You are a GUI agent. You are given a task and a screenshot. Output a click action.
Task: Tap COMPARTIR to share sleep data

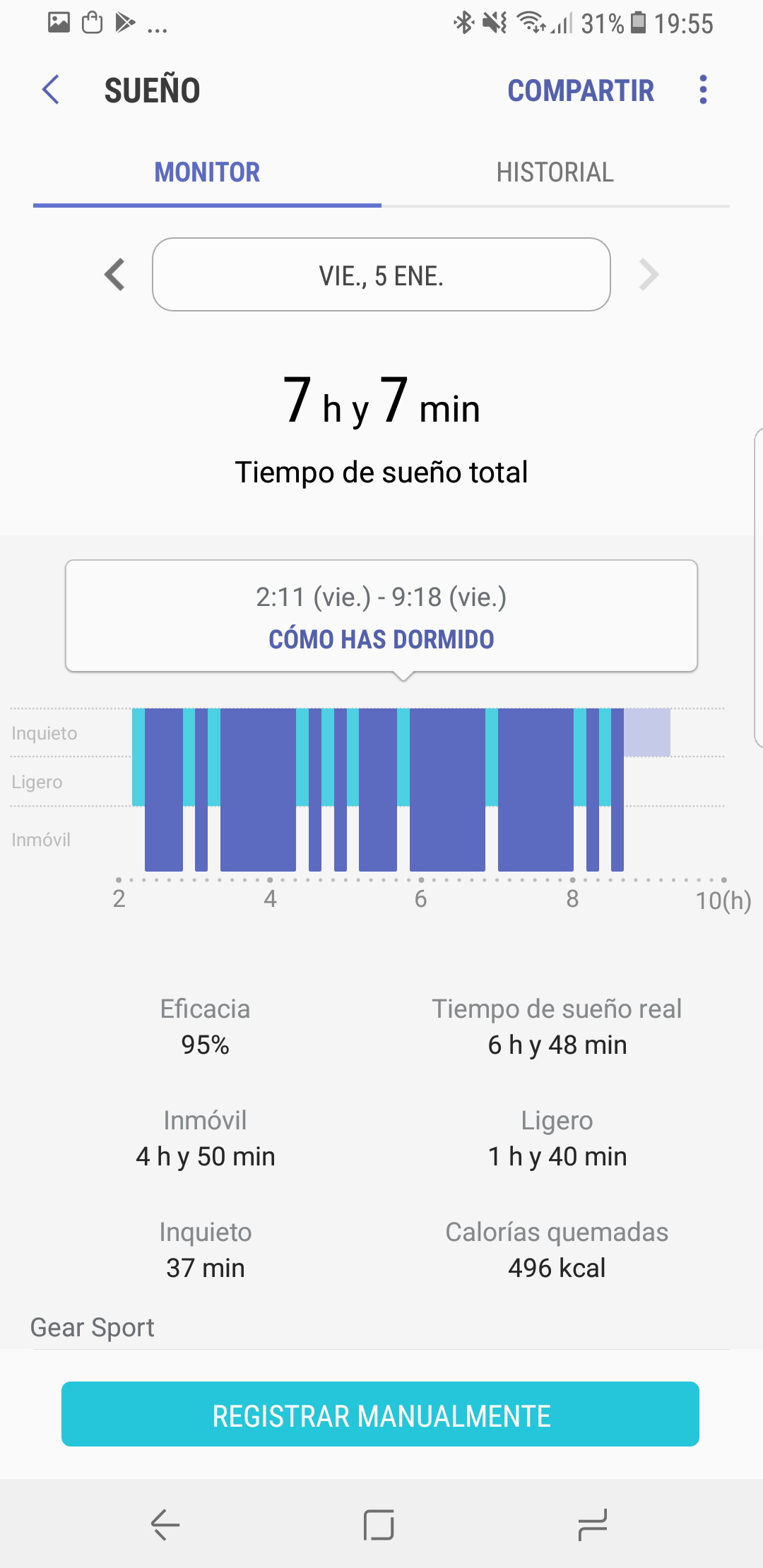pyautogui.click(x=581, y=90)
